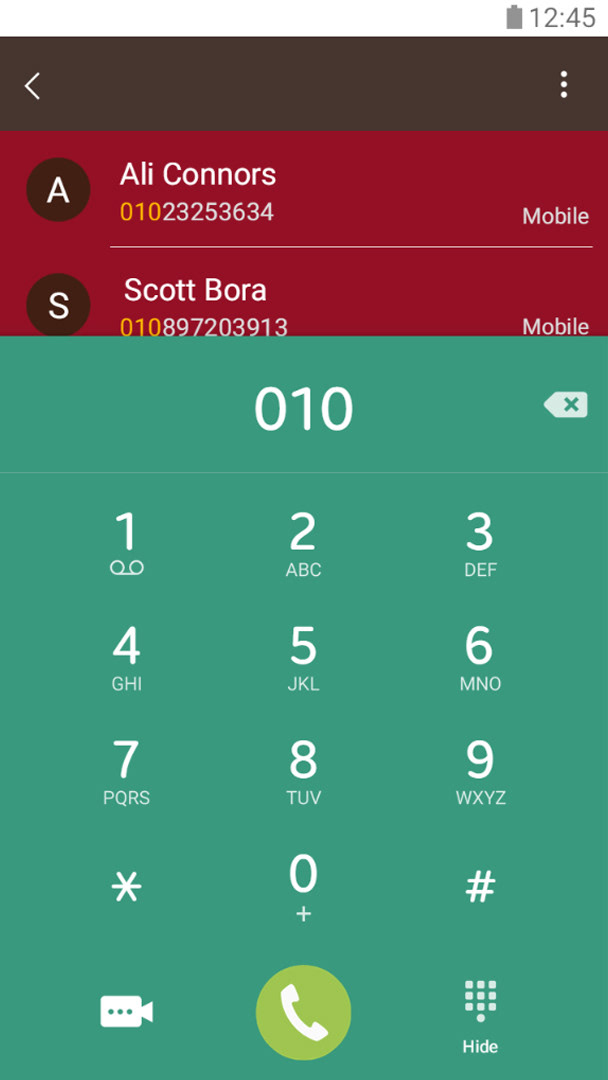Tap the 5 JKL key
The image size is (608, 1080).
click(303, 657)
